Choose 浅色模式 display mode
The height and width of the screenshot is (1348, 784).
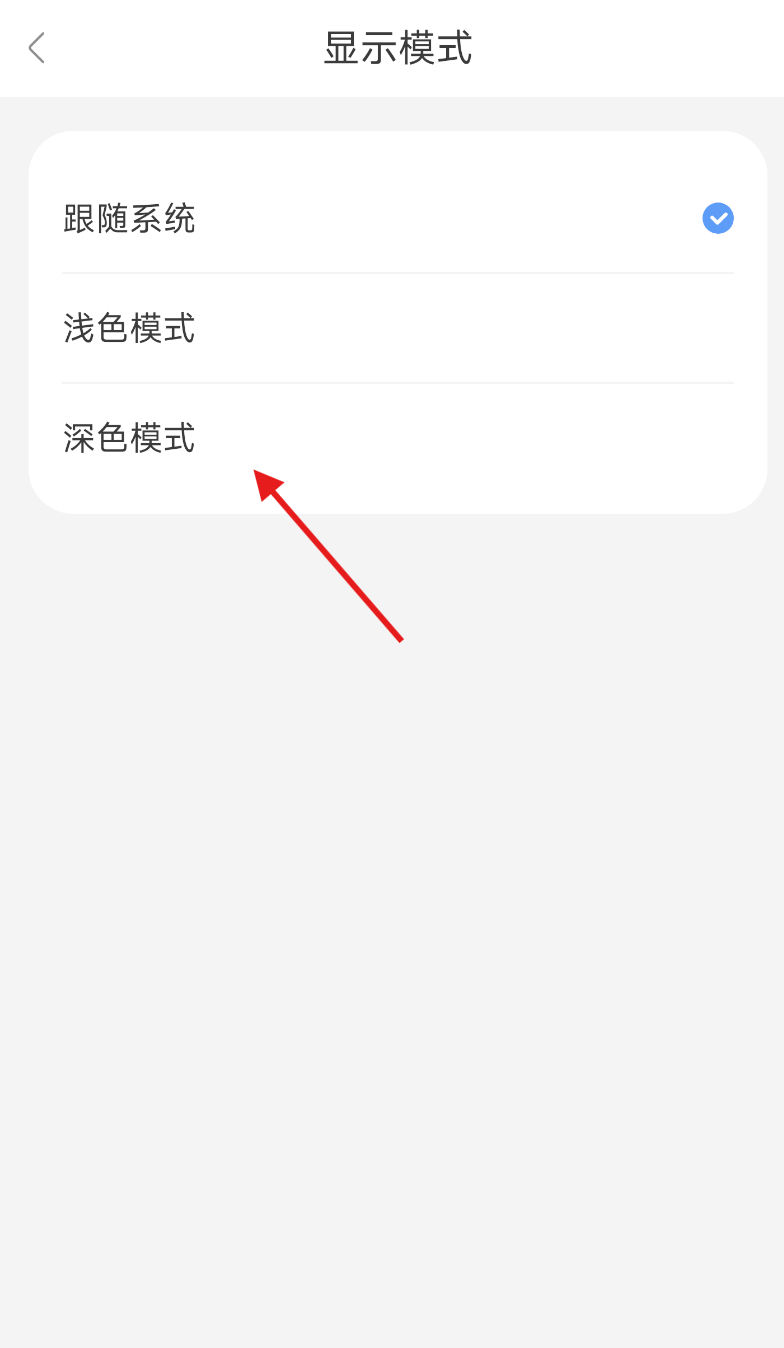tap(398, 328)
